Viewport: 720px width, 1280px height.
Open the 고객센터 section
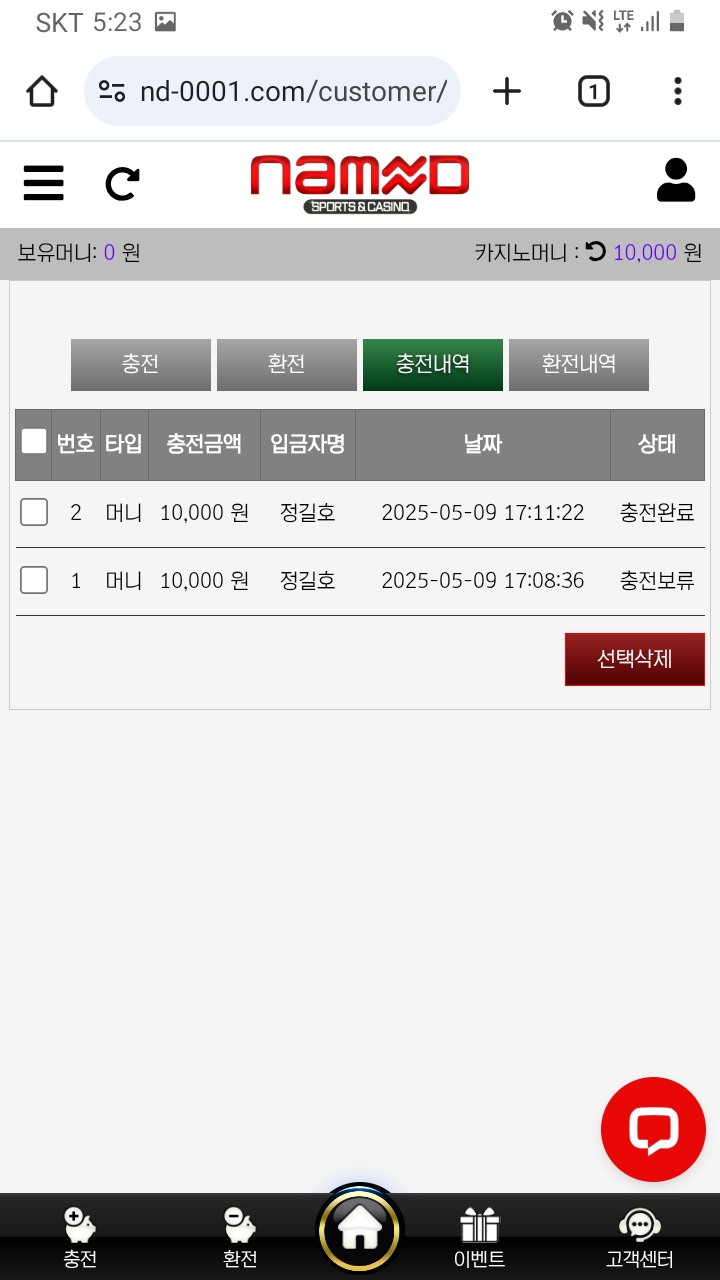click(x=639, y=1237)
